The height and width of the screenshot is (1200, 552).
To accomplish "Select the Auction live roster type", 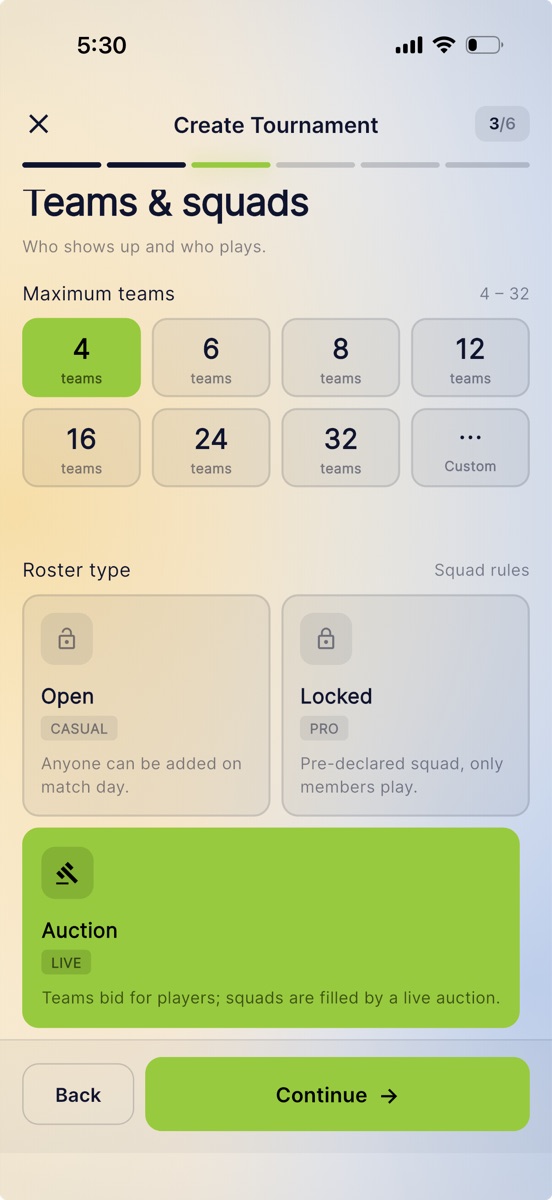I will pyautogui.click(x=271, y=928).
